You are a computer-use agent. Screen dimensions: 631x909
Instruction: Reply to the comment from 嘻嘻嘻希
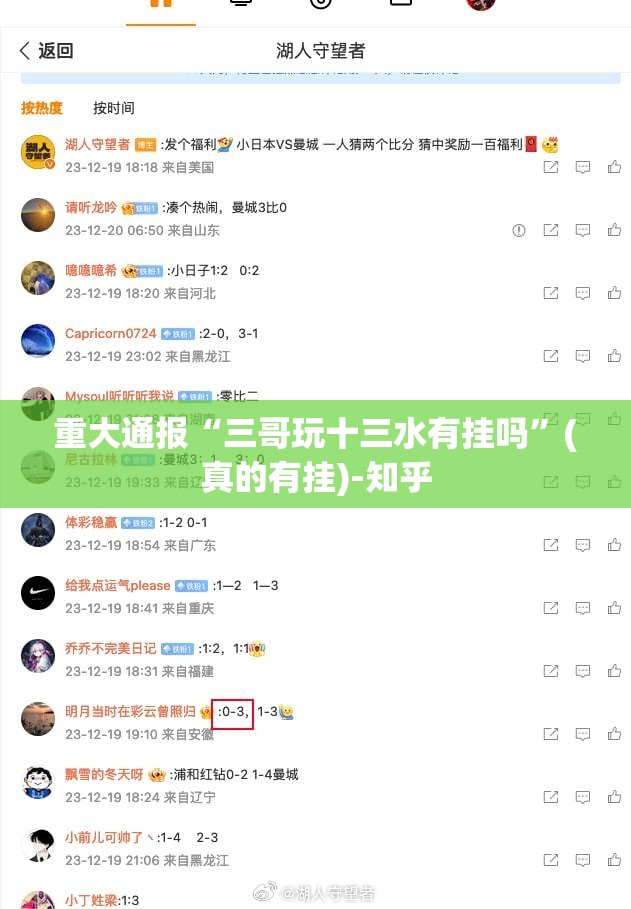tap(582, 293)
